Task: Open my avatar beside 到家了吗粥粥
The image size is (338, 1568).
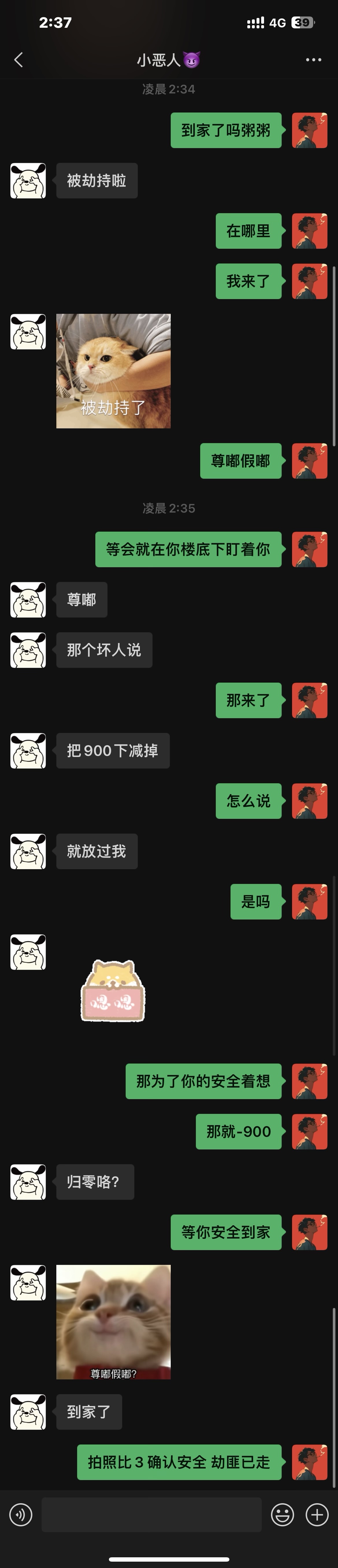Action: (x=309, y=130)
